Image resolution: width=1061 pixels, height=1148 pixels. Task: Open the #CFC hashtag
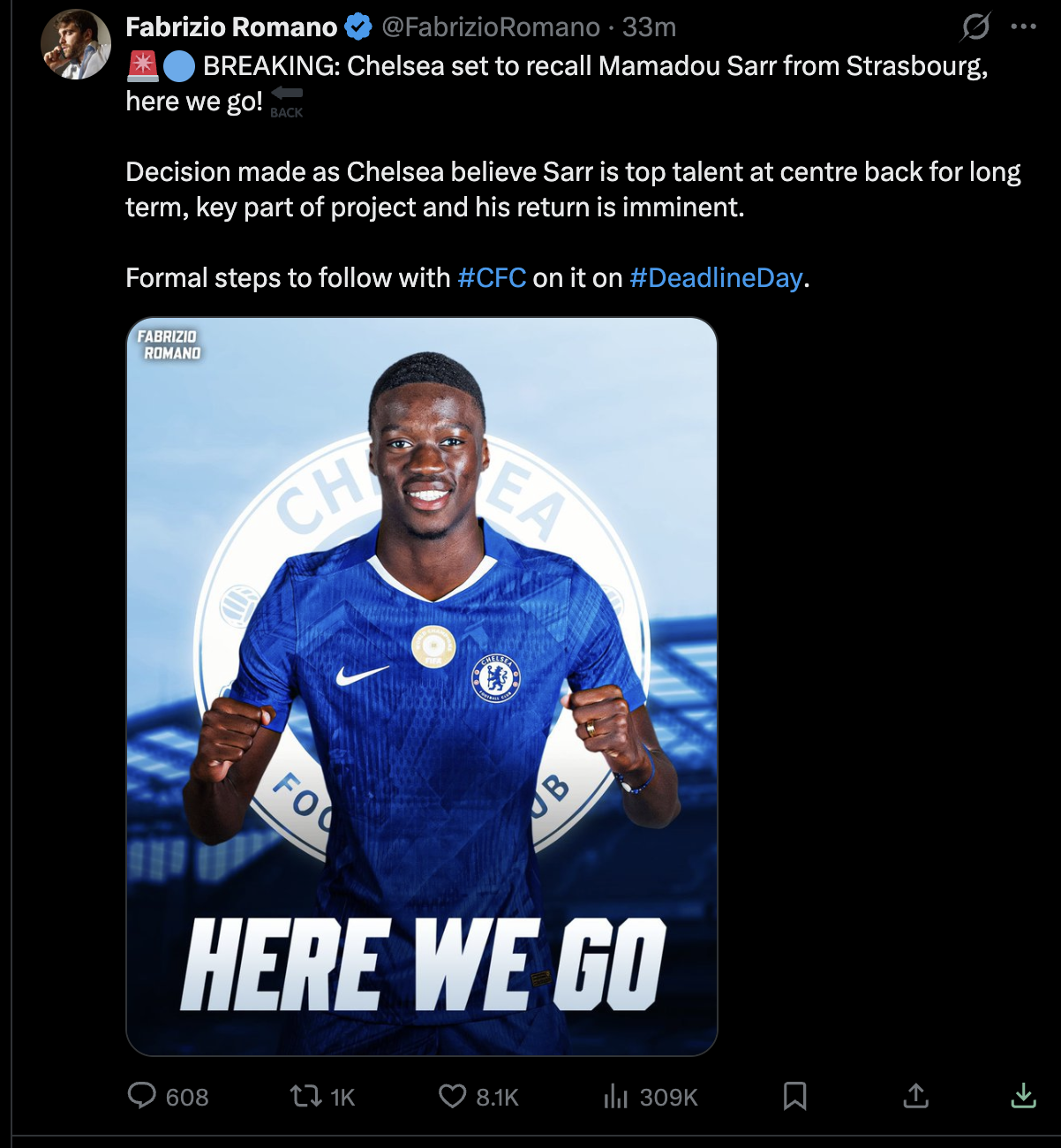pyautogui.click(x=492, y=278)
